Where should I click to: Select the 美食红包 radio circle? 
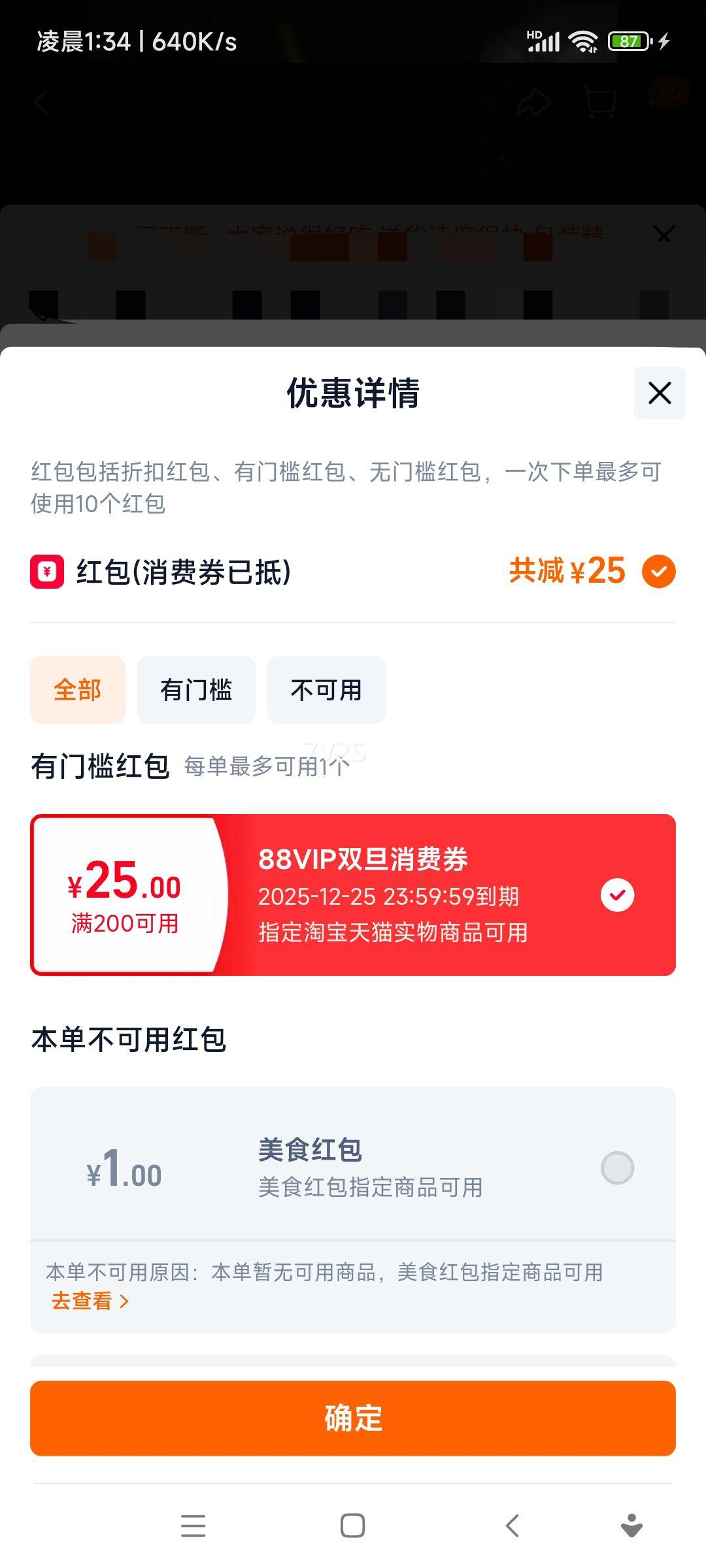[x=616, y=1168]
